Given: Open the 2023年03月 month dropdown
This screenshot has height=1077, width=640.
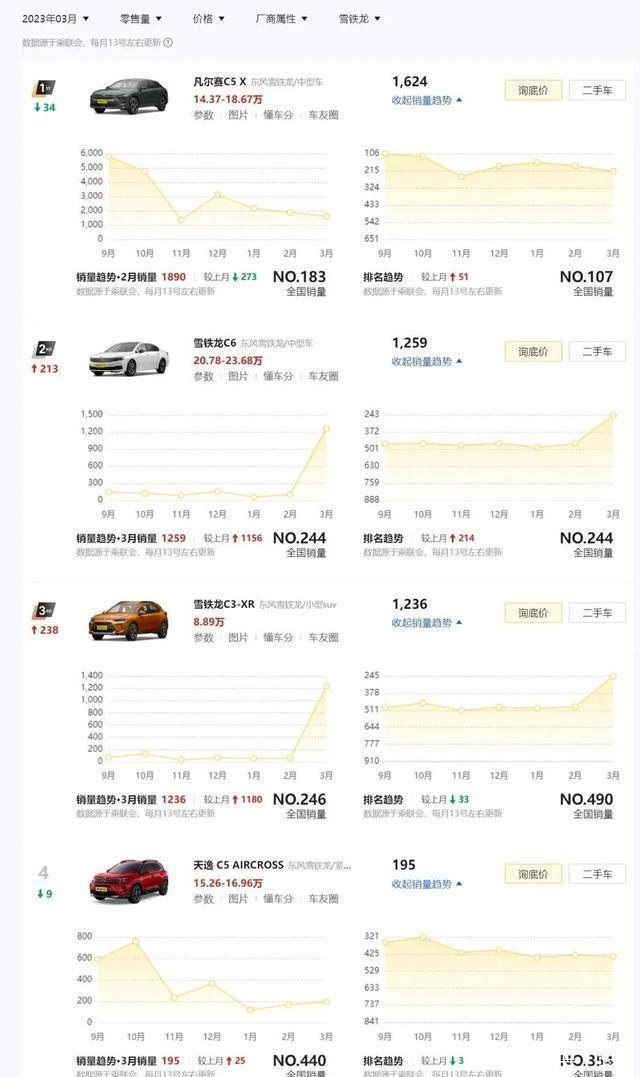Looking at the screenshot, I should pyautogui.click(x=56, y=19).
